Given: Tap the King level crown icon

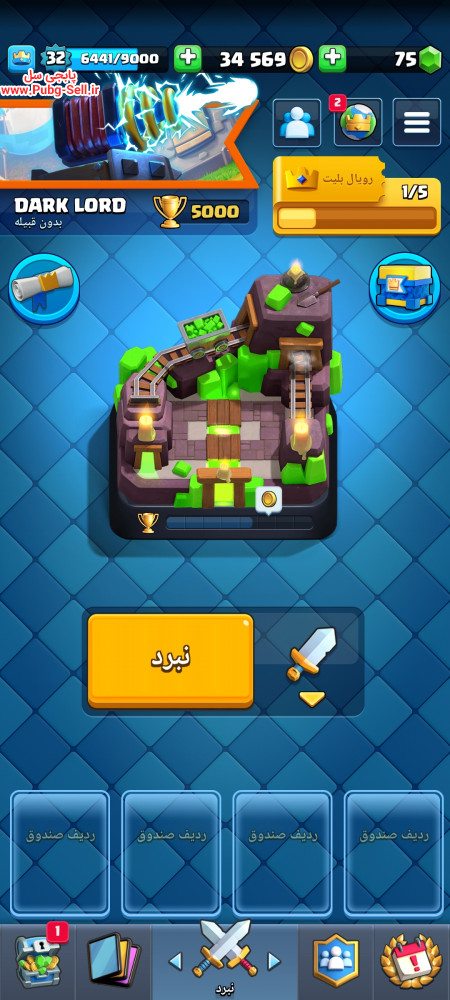Looking at the screenshot, I should (22, 59).
